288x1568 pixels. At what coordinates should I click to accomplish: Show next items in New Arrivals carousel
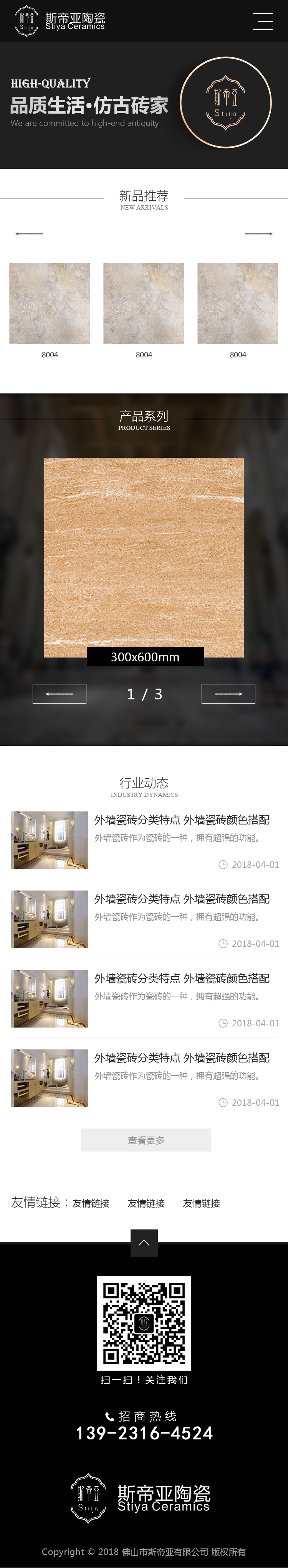click(259, 234)
